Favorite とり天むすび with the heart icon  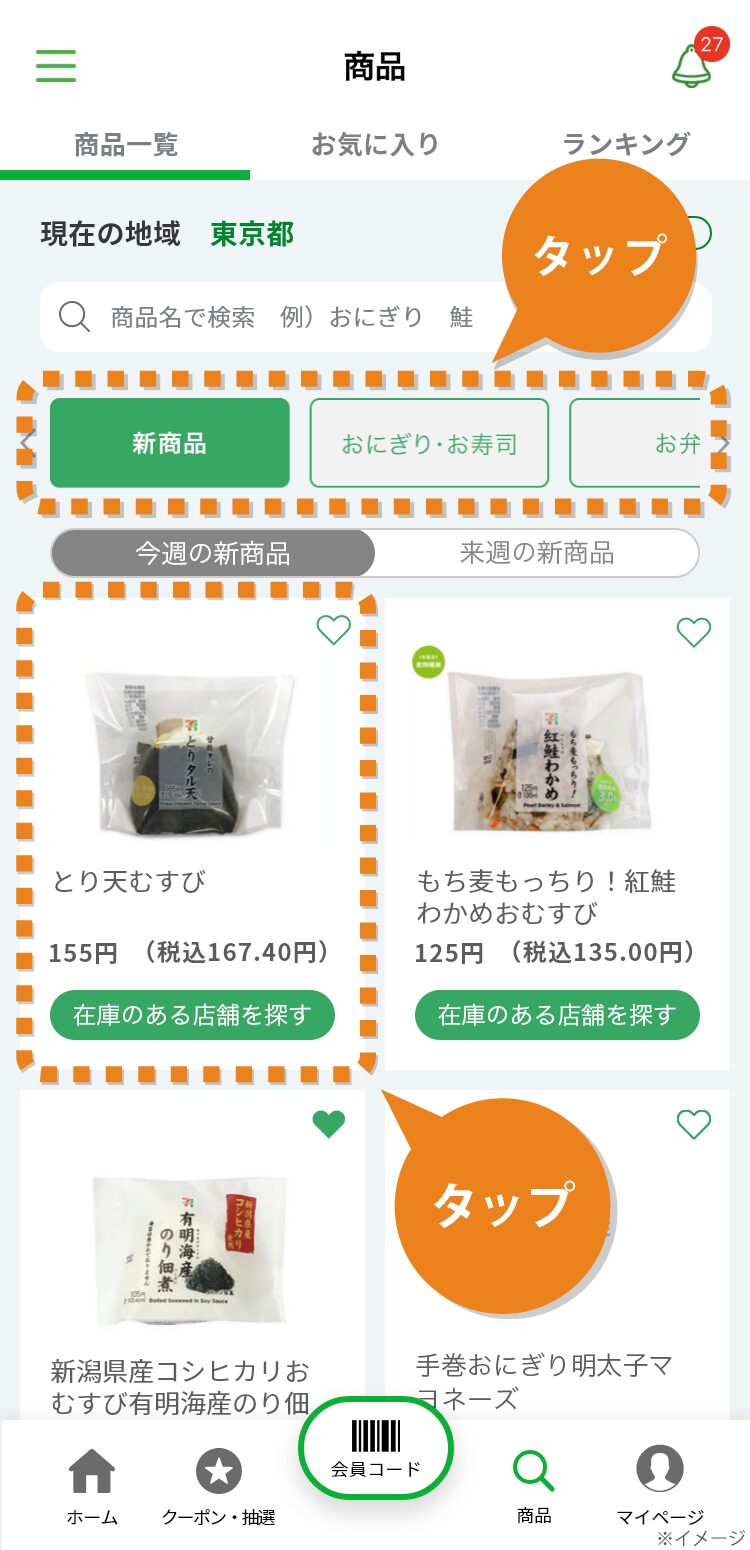[333, 630]
